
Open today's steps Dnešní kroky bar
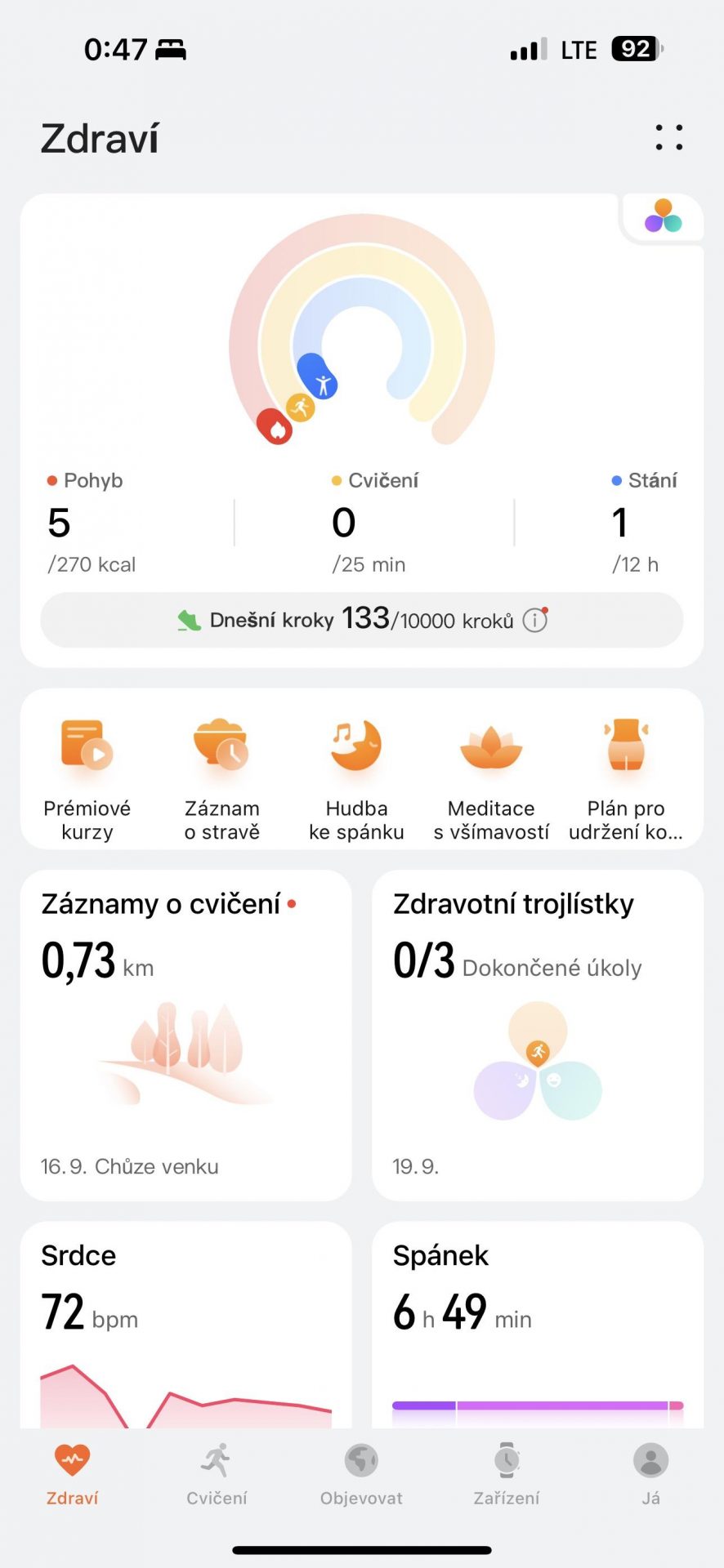(362, 620)
